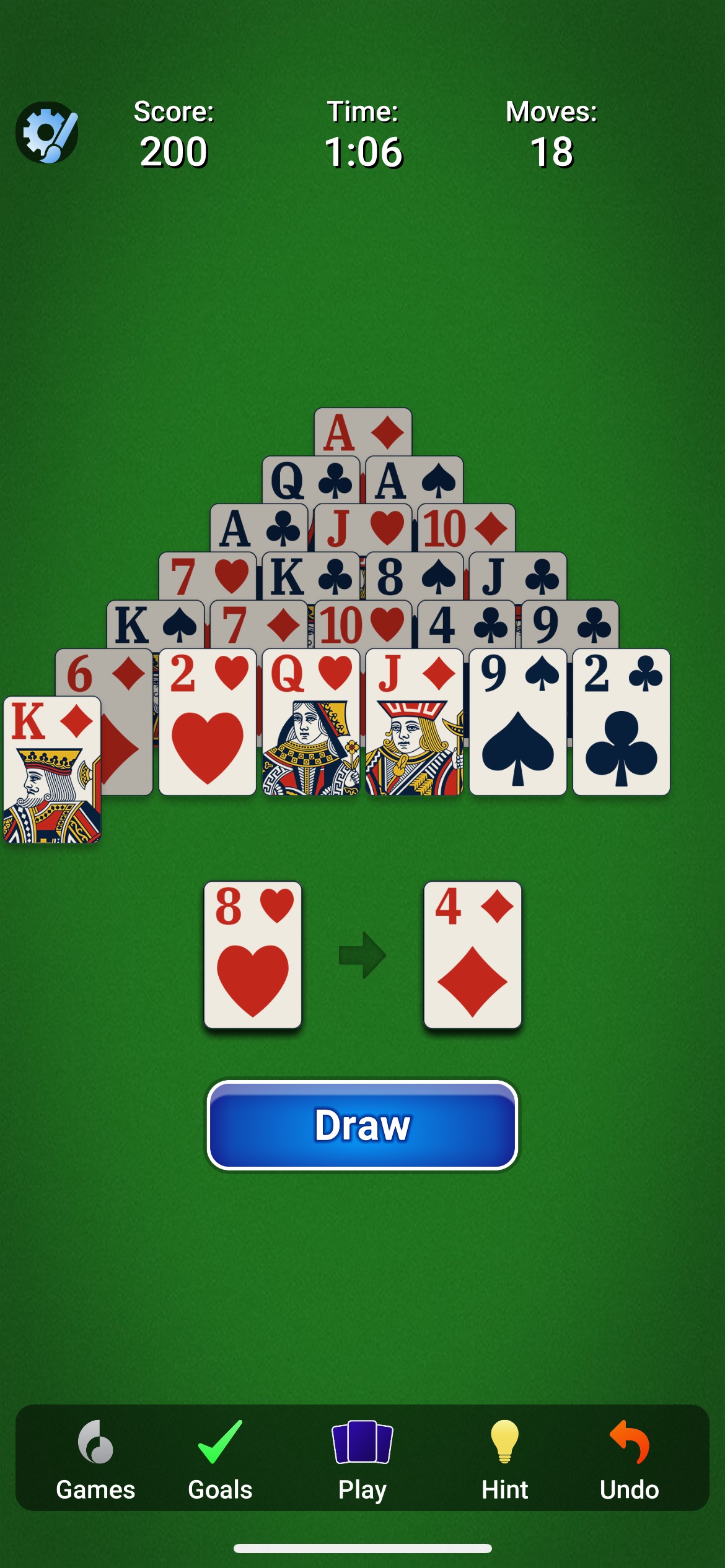Select the King of diamonds card

click(52, 770)
